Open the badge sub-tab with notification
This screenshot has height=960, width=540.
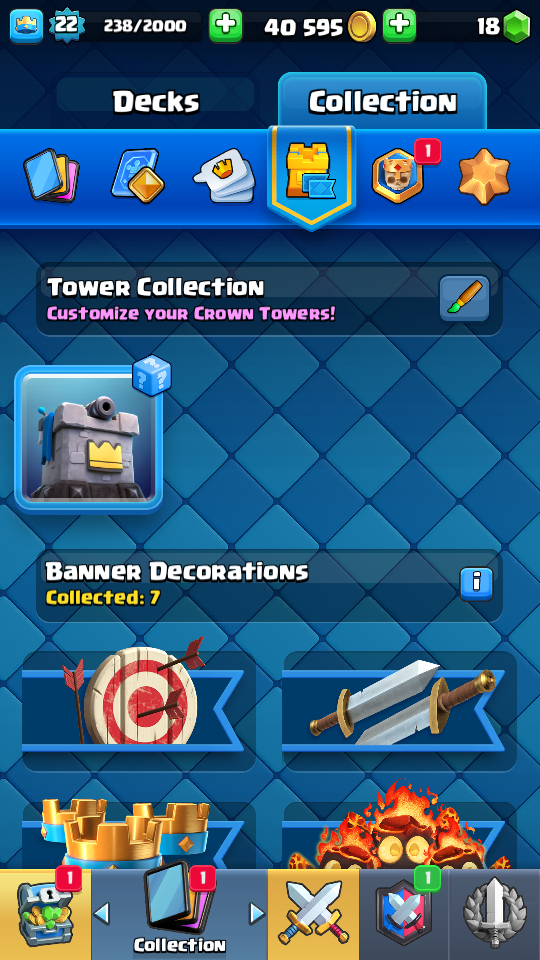tap(398, 176)
